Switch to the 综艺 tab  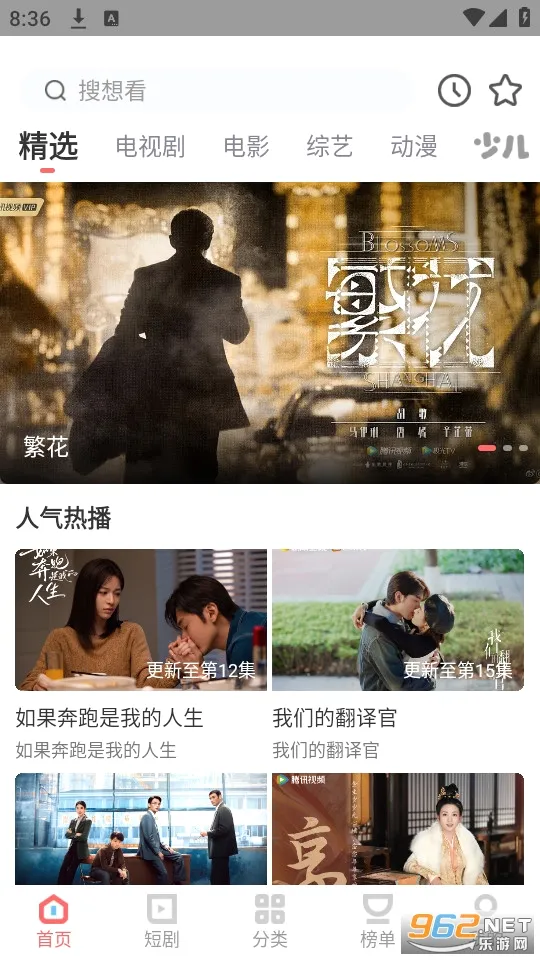[x=330, y=146]
